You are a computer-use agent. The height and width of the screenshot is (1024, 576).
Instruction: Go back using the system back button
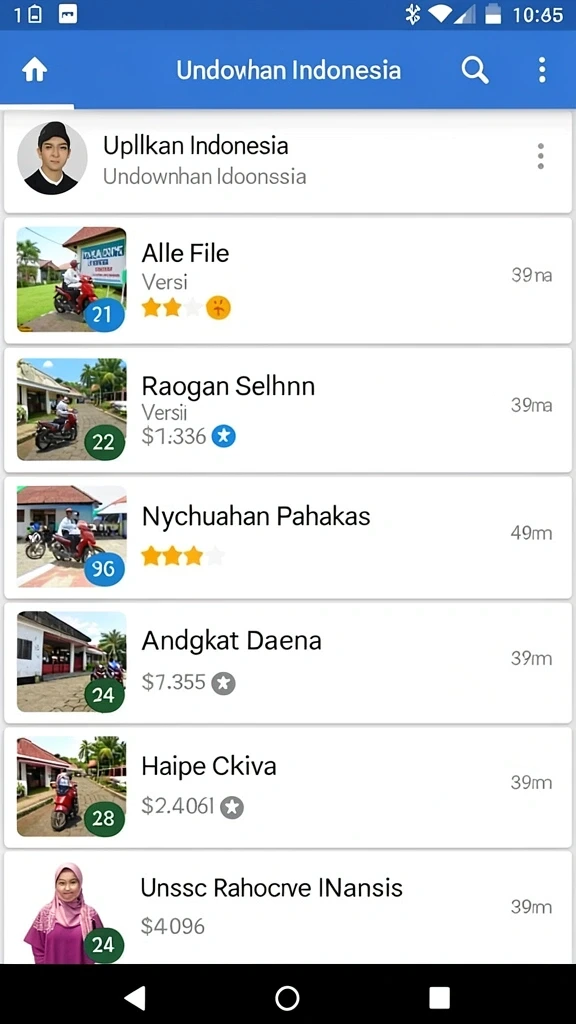point(135,997)
